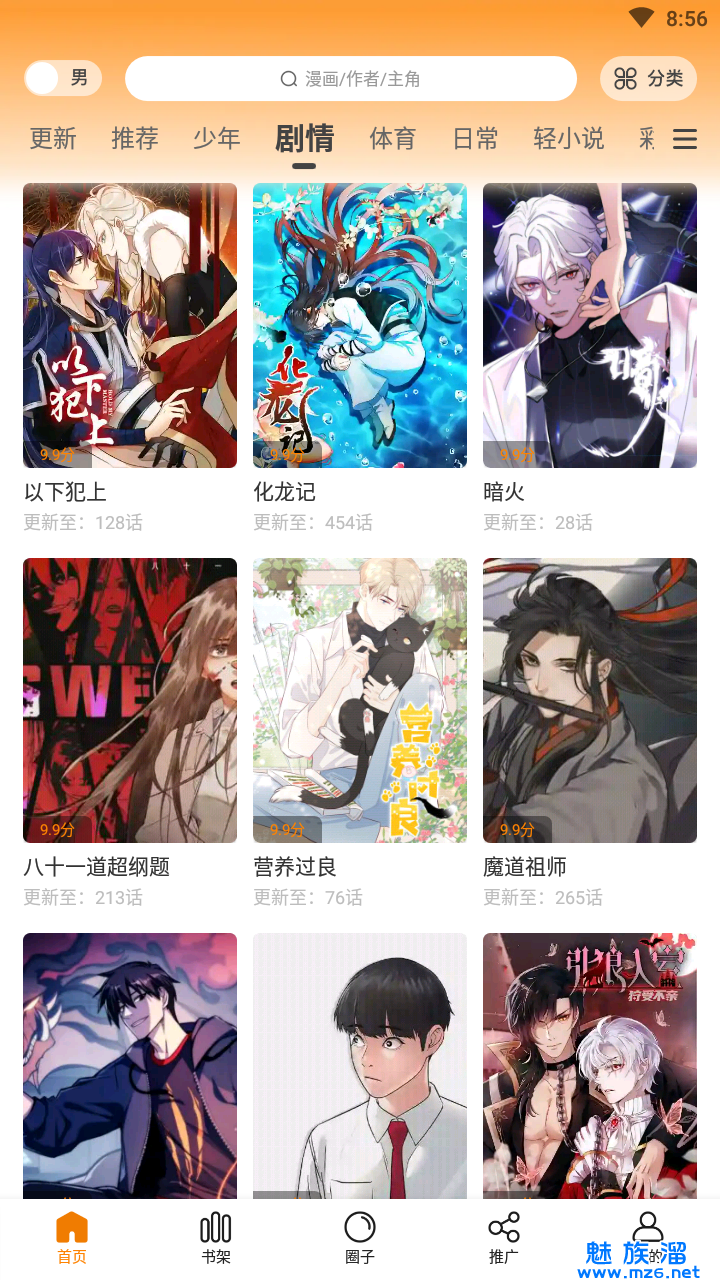Open the 日常 tab
720x1280 pixels.
[x=475, y=139]
